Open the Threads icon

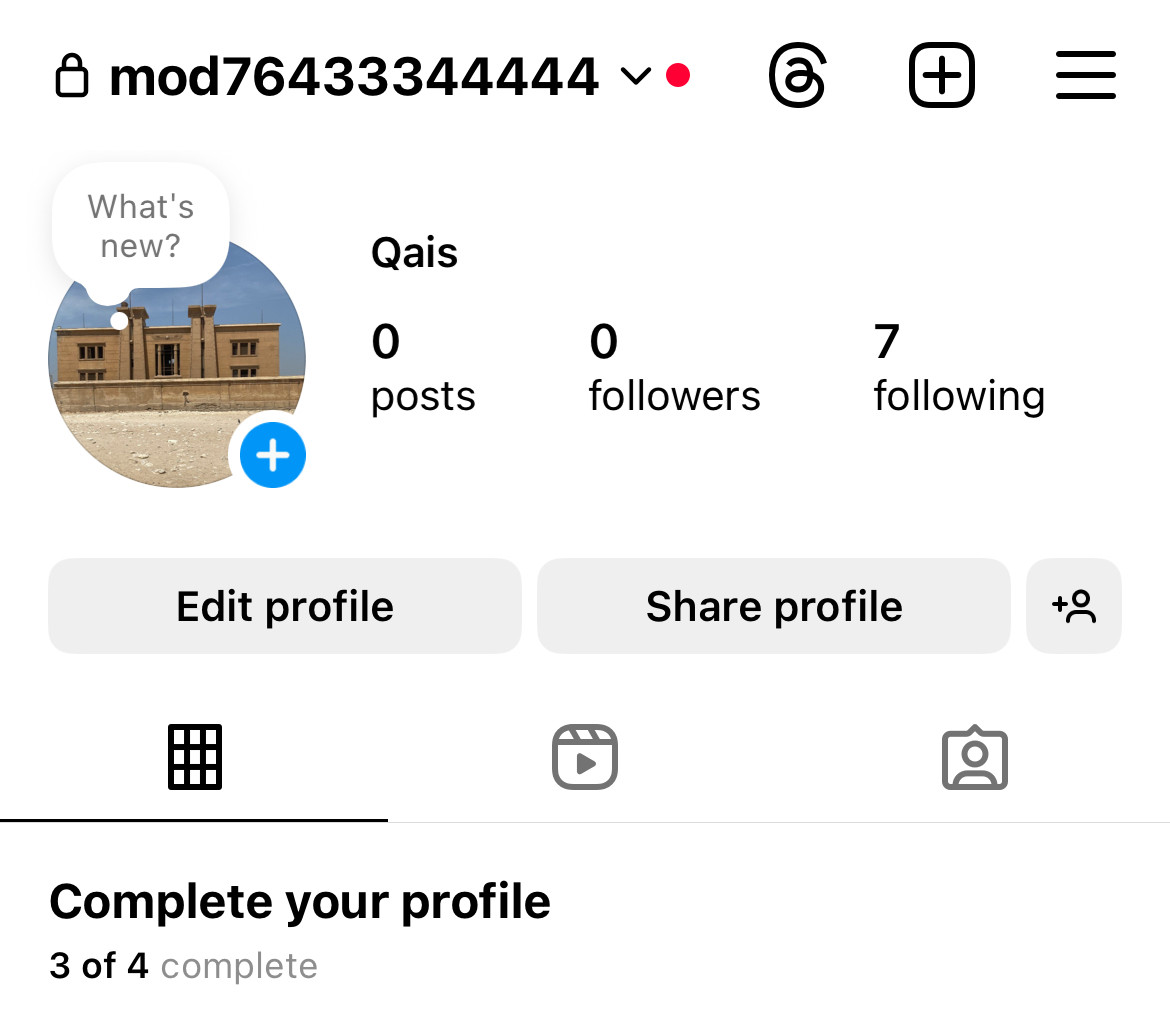pyautogui.click(x=797, y=75)
